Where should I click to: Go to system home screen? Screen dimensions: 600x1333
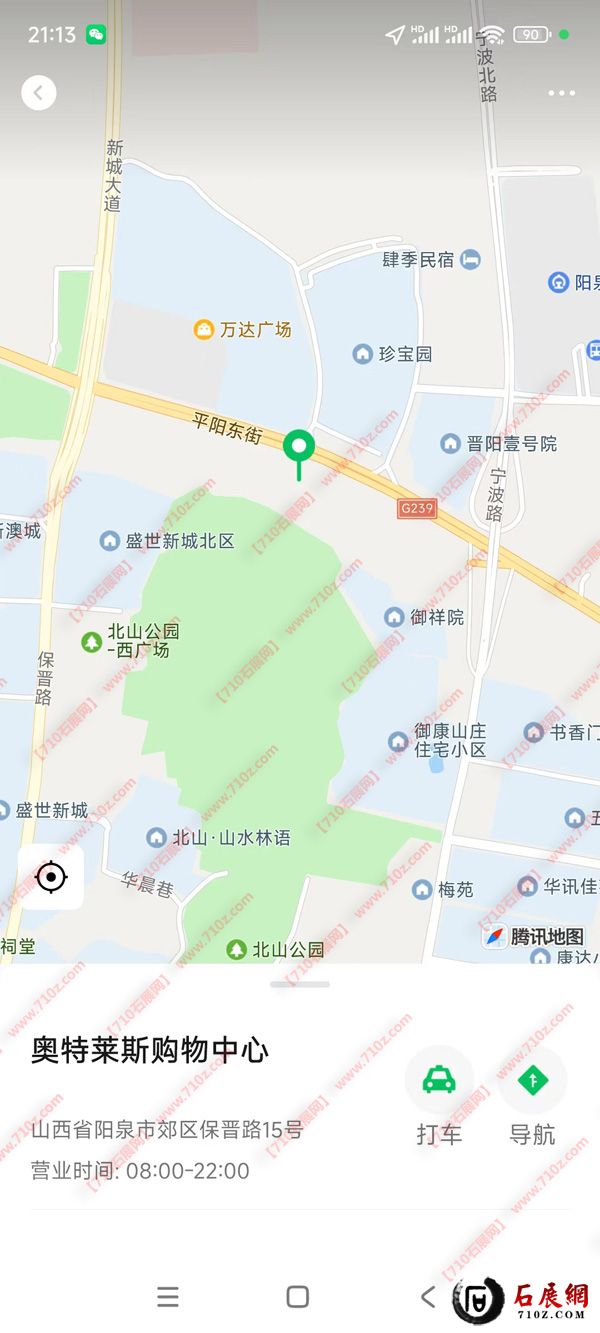pos(298,1297)
